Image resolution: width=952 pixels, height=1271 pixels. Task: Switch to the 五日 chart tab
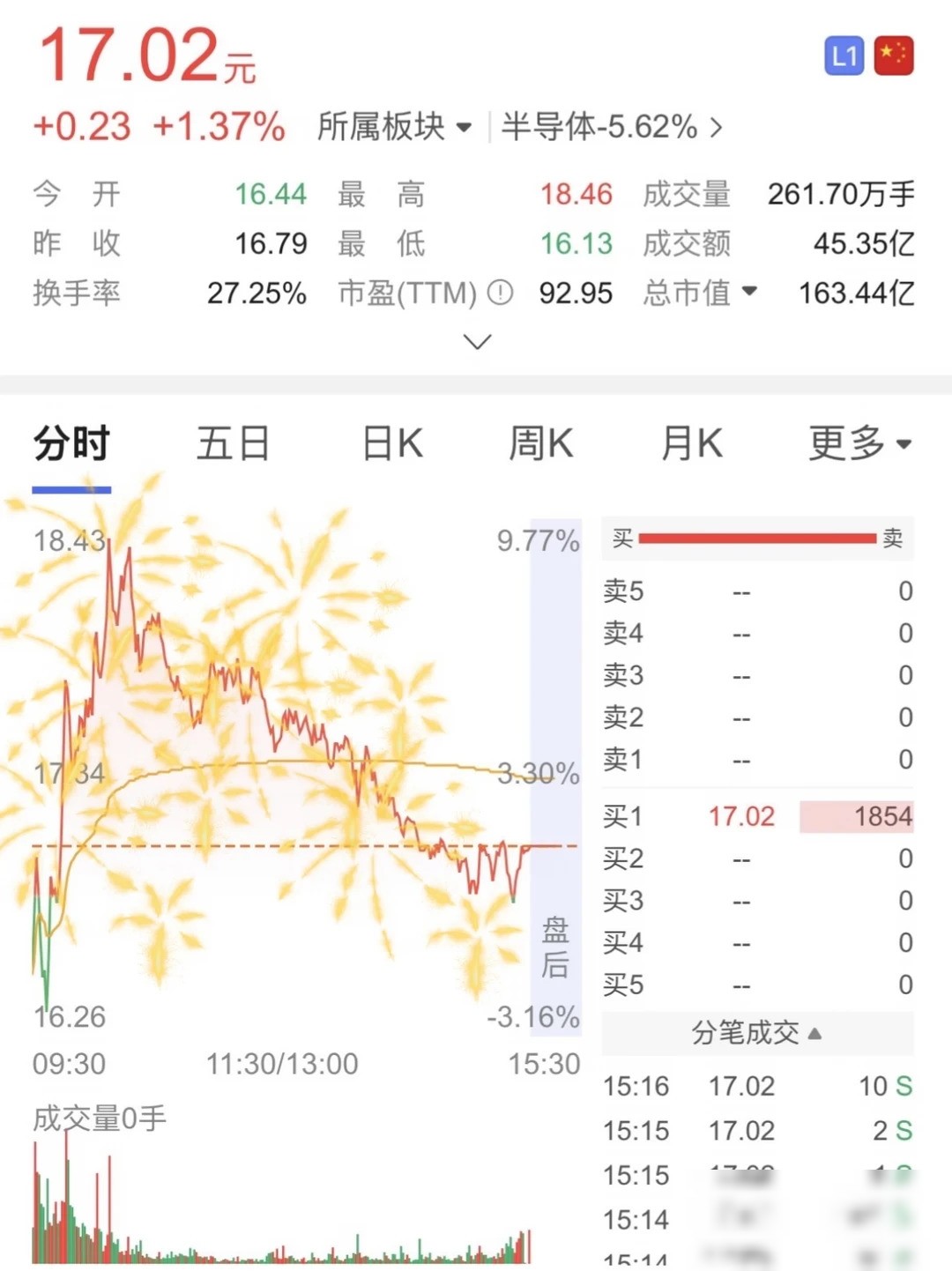point(233,443)
